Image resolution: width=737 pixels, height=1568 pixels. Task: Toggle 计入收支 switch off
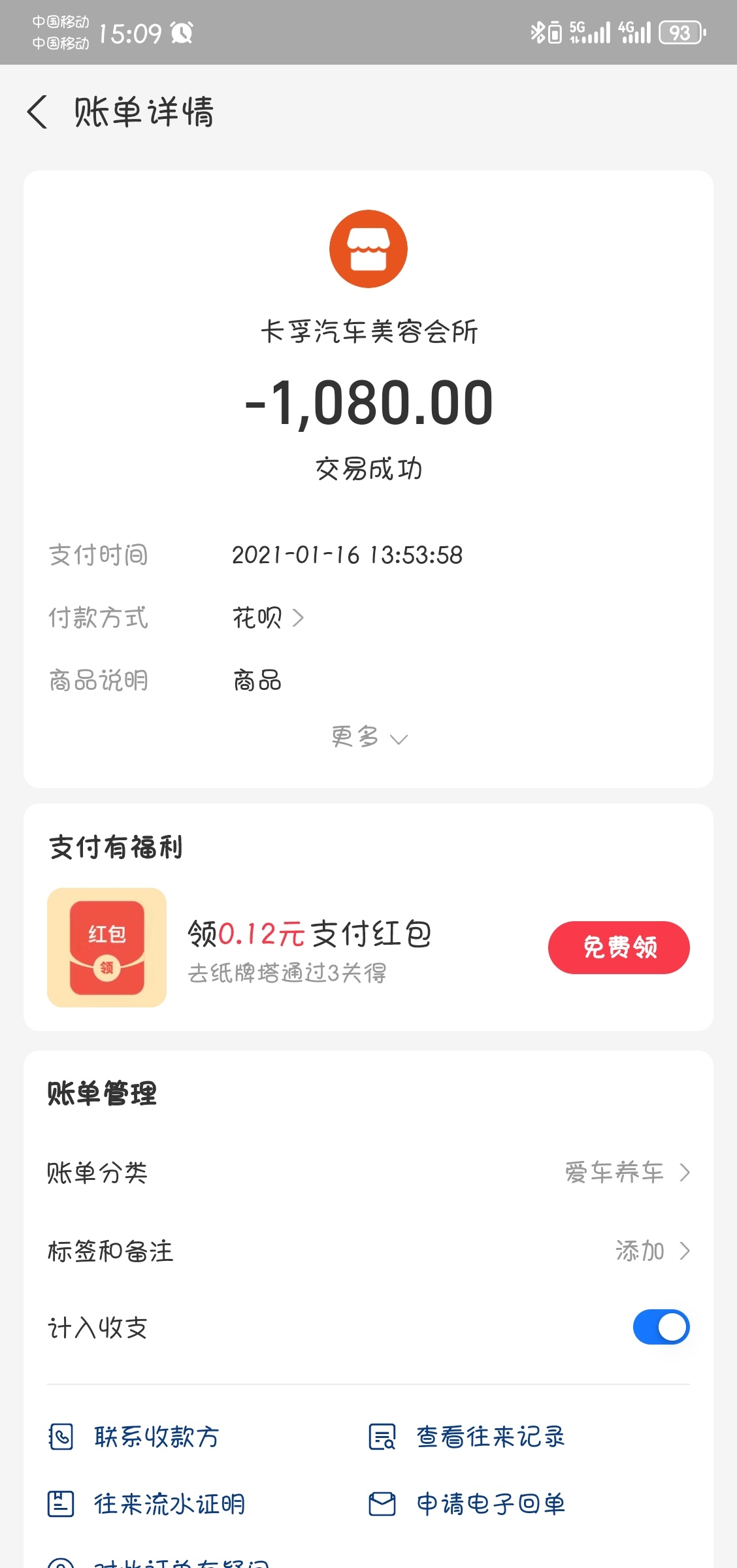pos(661,1327)
